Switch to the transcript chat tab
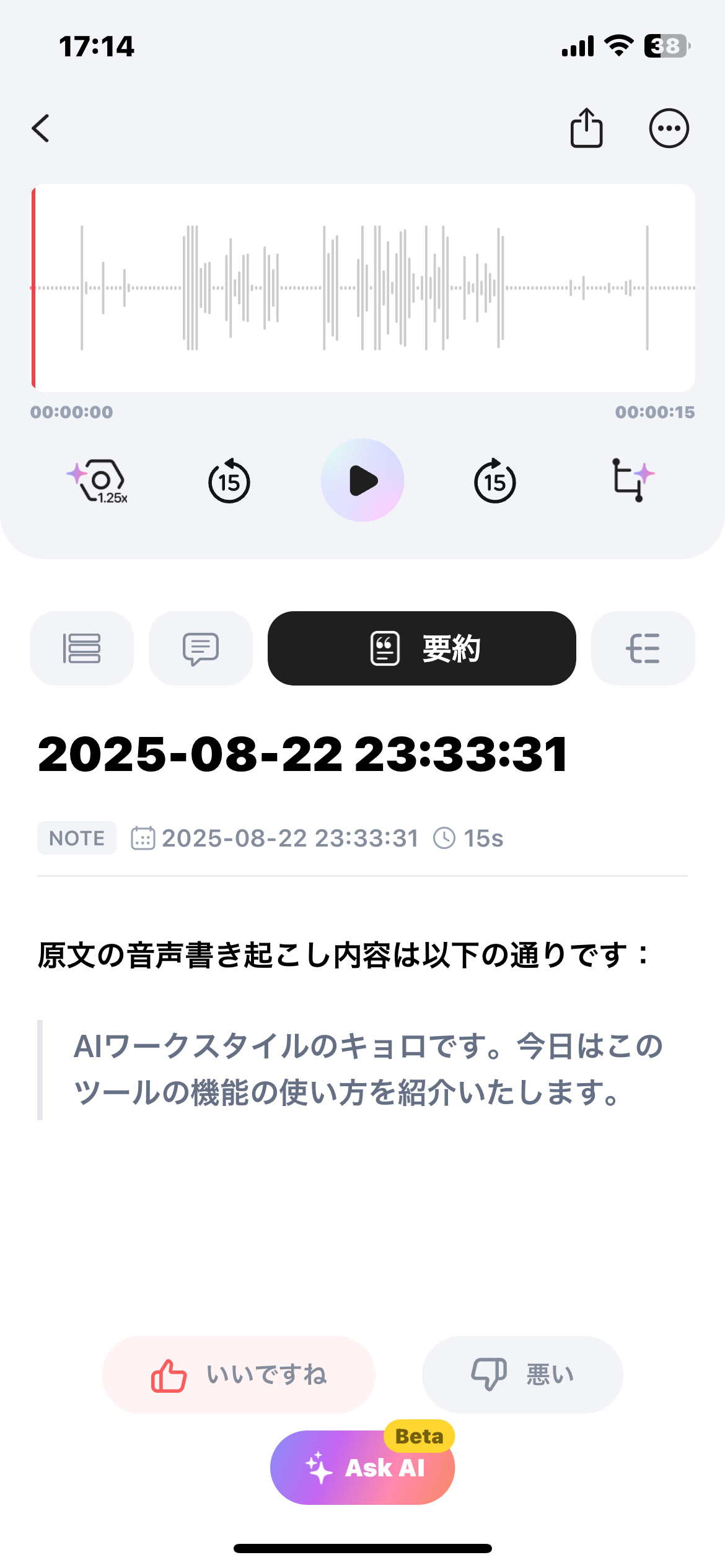 [x=201, y=648]
